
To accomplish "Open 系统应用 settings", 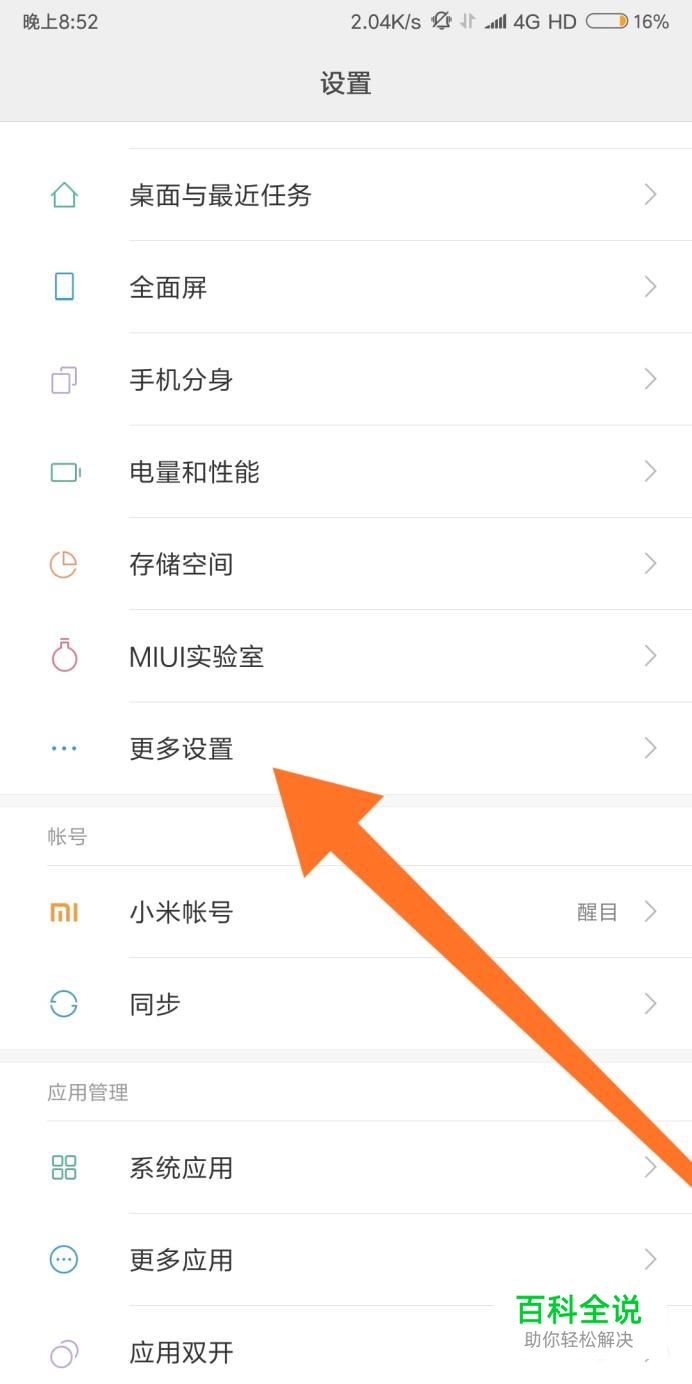I will coord(181,1167).
